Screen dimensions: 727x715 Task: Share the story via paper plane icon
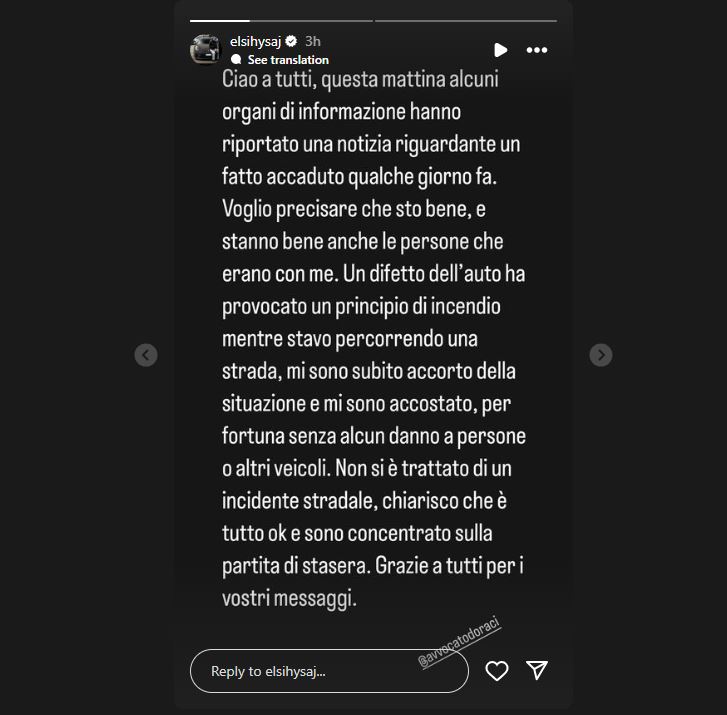click(537, 671)
